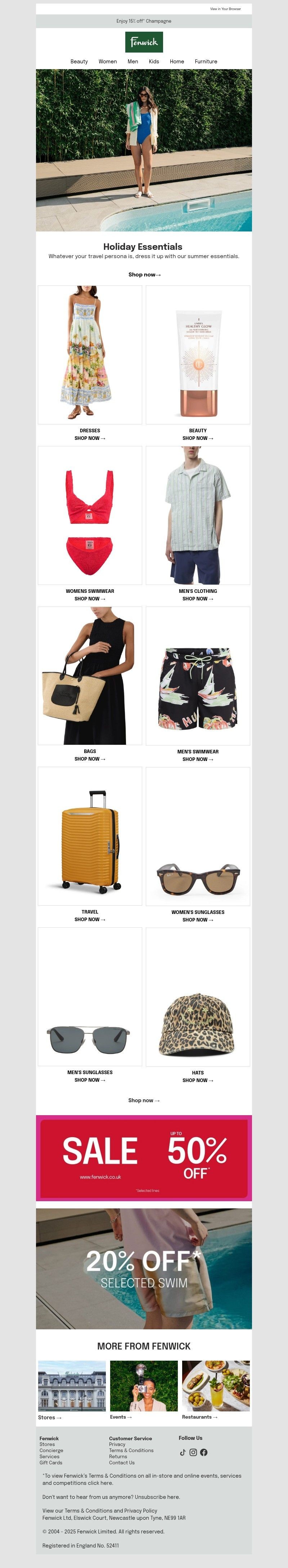Shop now for Women's Sunglasses
This screenshot has width=288, height=1568.
[198, 920]
